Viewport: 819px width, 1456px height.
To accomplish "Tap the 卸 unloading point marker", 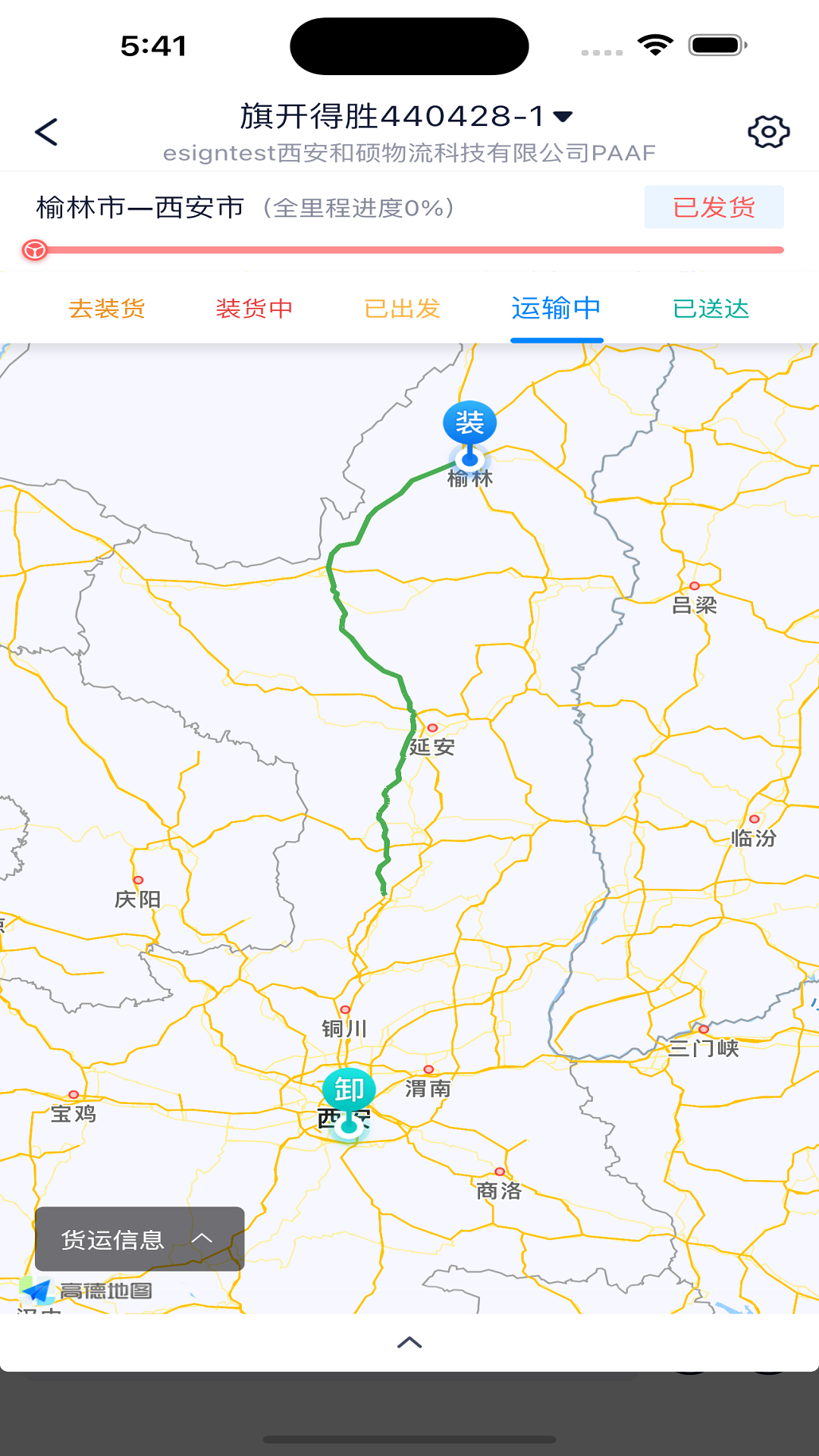I will pyautogui.click(x=349, y=1091).
